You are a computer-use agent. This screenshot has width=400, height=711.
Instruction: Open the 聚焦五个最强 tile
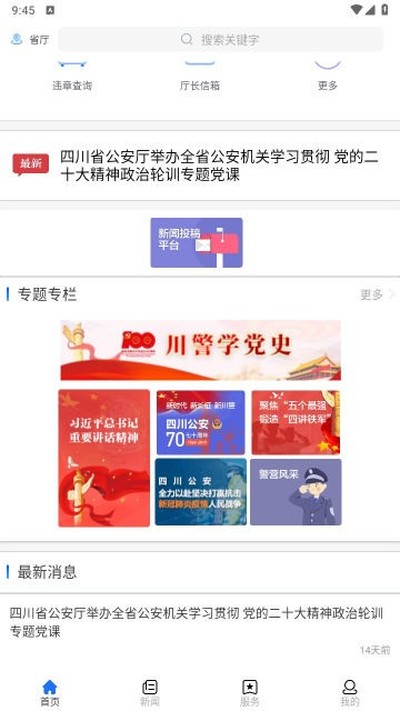pos(296,422)
